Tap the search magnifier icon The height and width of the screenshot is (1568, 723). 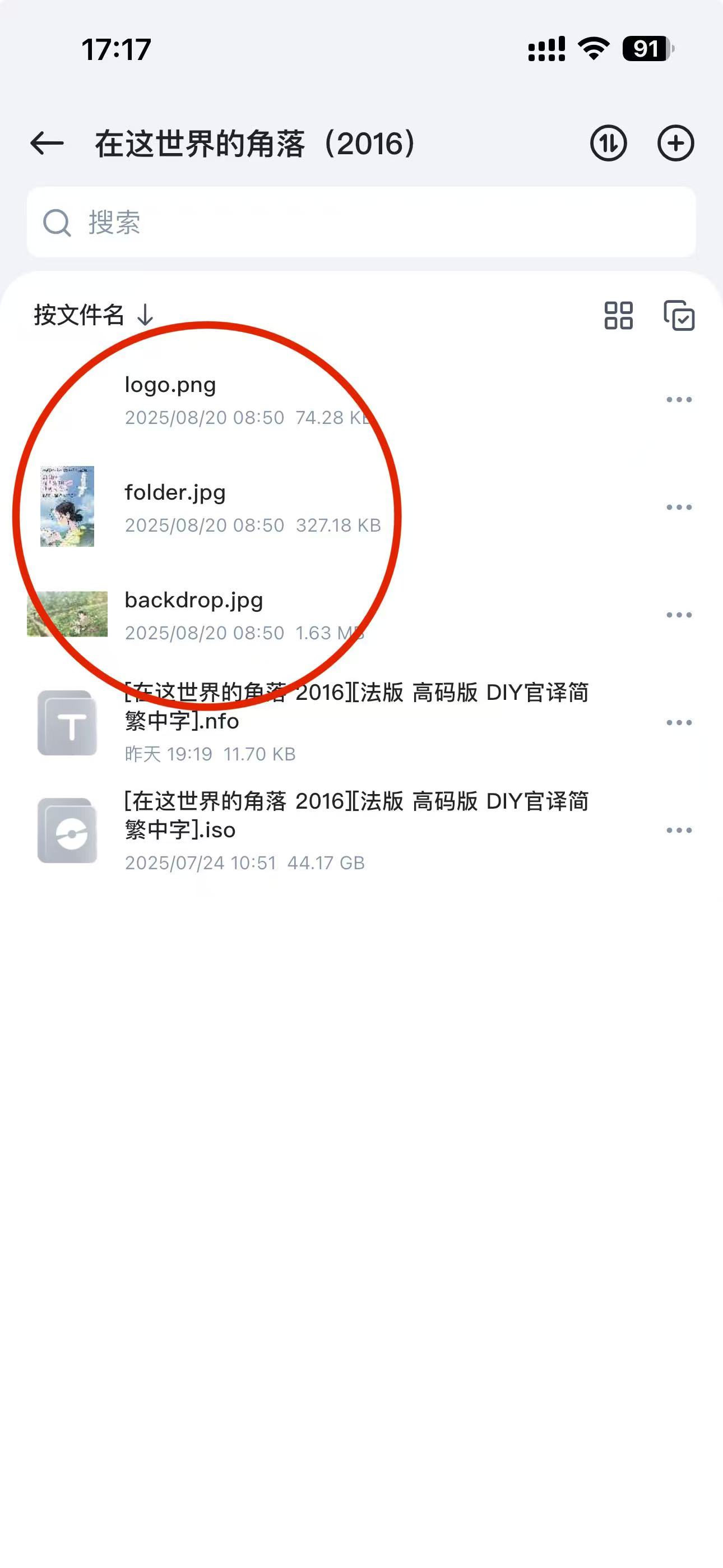click(x=57, y=223)
